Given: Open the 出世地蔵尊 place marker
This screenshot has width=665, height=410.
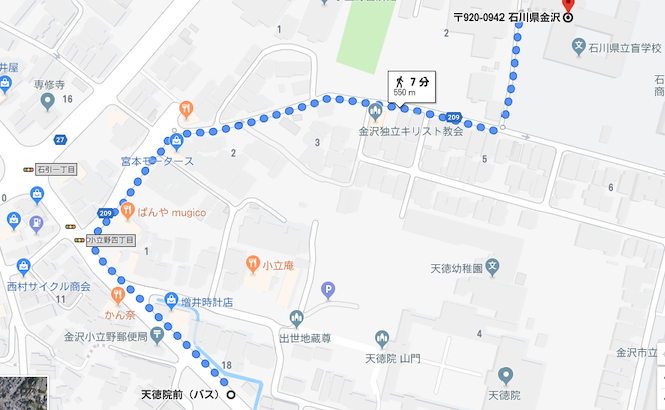Looking at the screenshot, I should click(295, 319).
